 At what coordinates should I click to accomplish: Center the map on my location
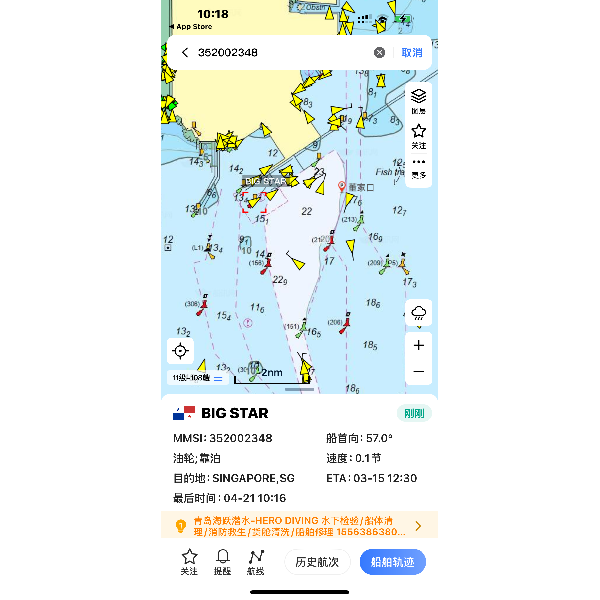pos(180,351)
